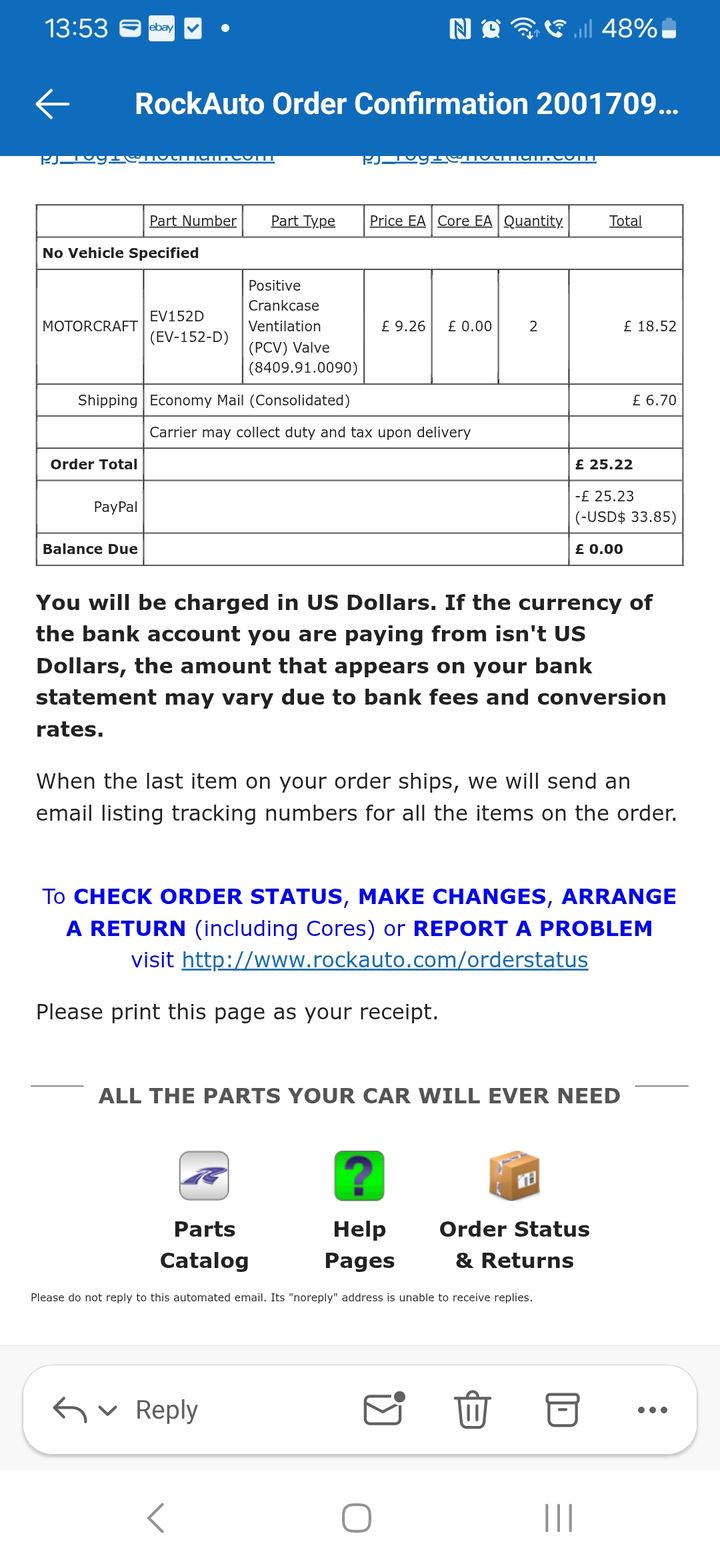Image resolution: width=720 pixels, height=1560 pixels.
Task: Mark this email as unread
Action: click(383, 1410)
